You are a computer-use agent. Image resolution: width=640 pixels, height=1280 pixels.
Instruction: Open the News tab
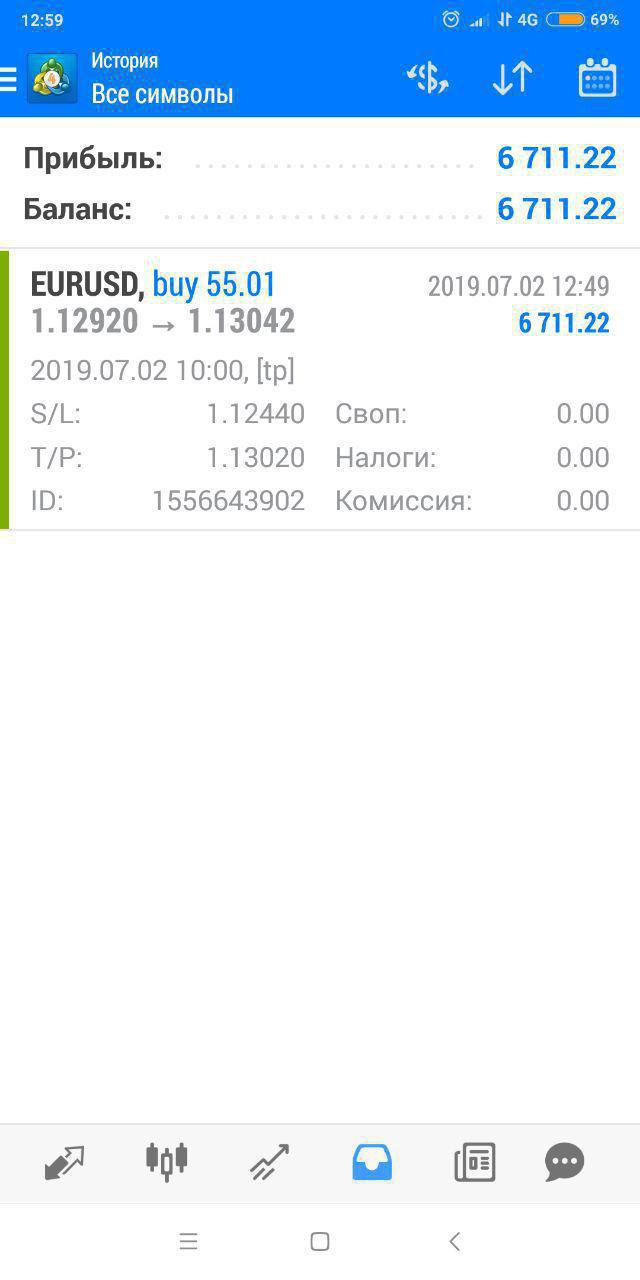click(474, 1162)
